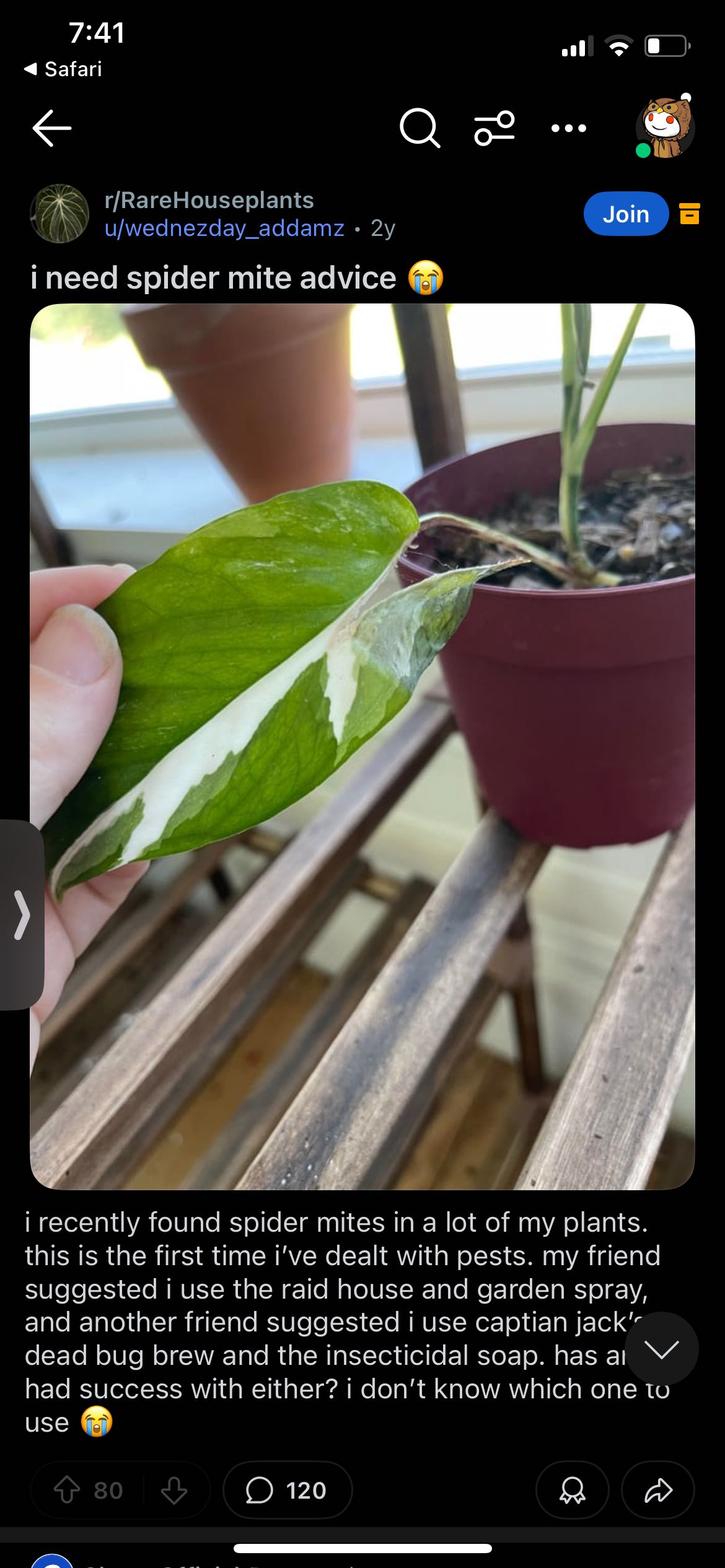
Task: Jump to next comment with the down chevron
Action: point(661,1349)
